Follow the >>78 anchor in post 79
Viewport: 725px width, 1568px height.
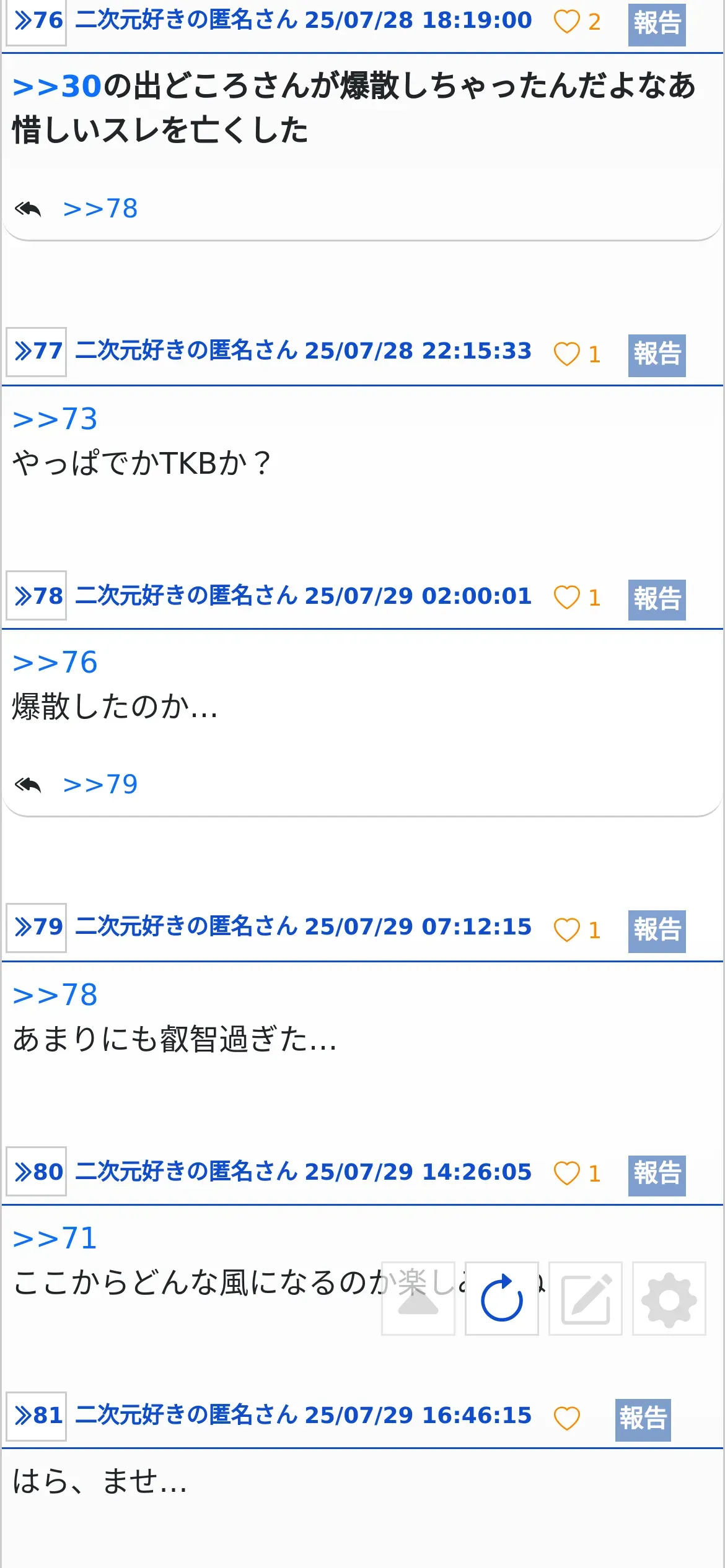55,995
